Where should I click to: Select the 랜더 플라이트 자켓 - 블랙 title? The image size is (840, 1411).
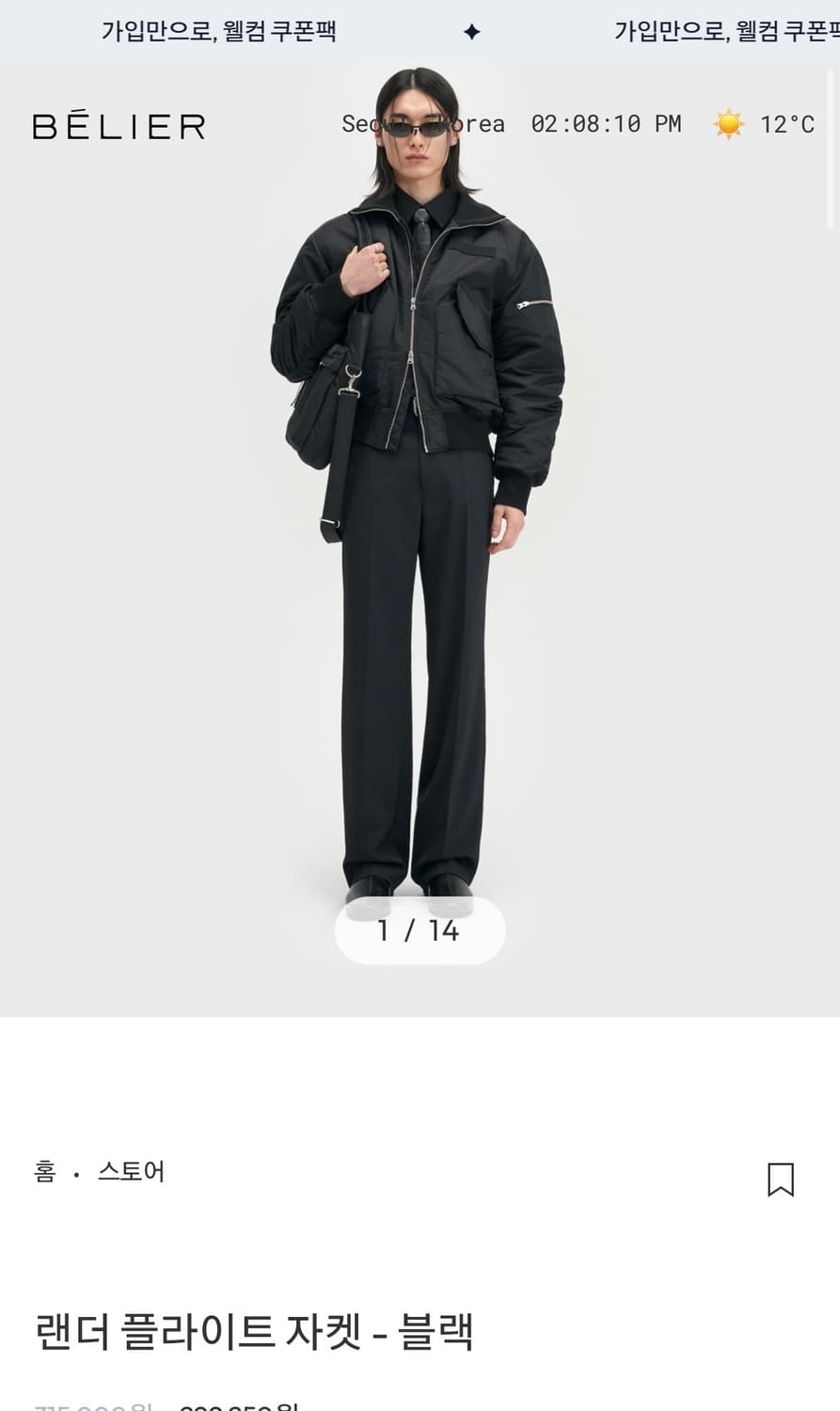[x=254, y=1331]
